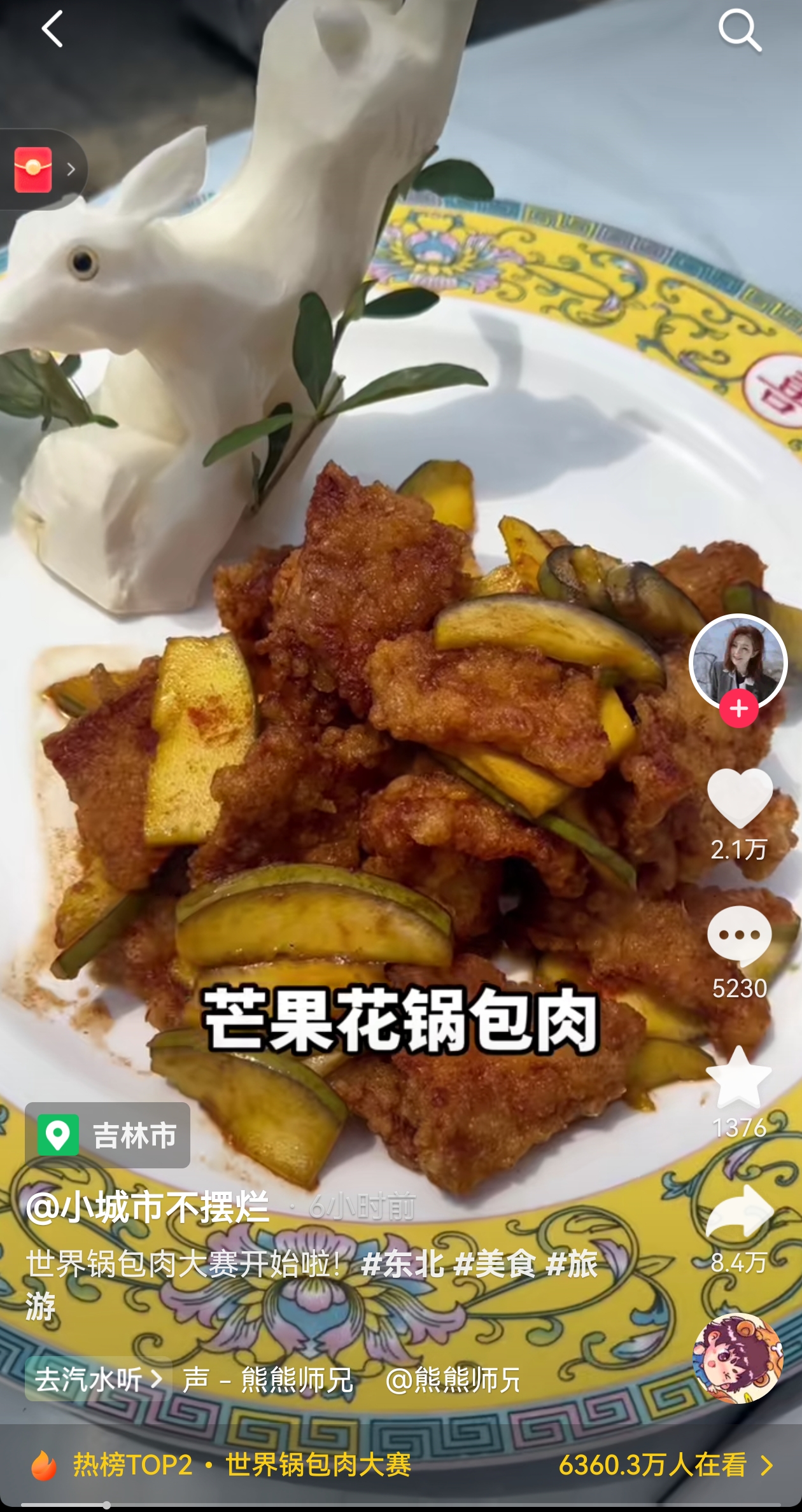This screenshot has width=802, height=1512.
Task: Open the spinning music disc for 熊熊师兄
Action: click(737, 1359)
